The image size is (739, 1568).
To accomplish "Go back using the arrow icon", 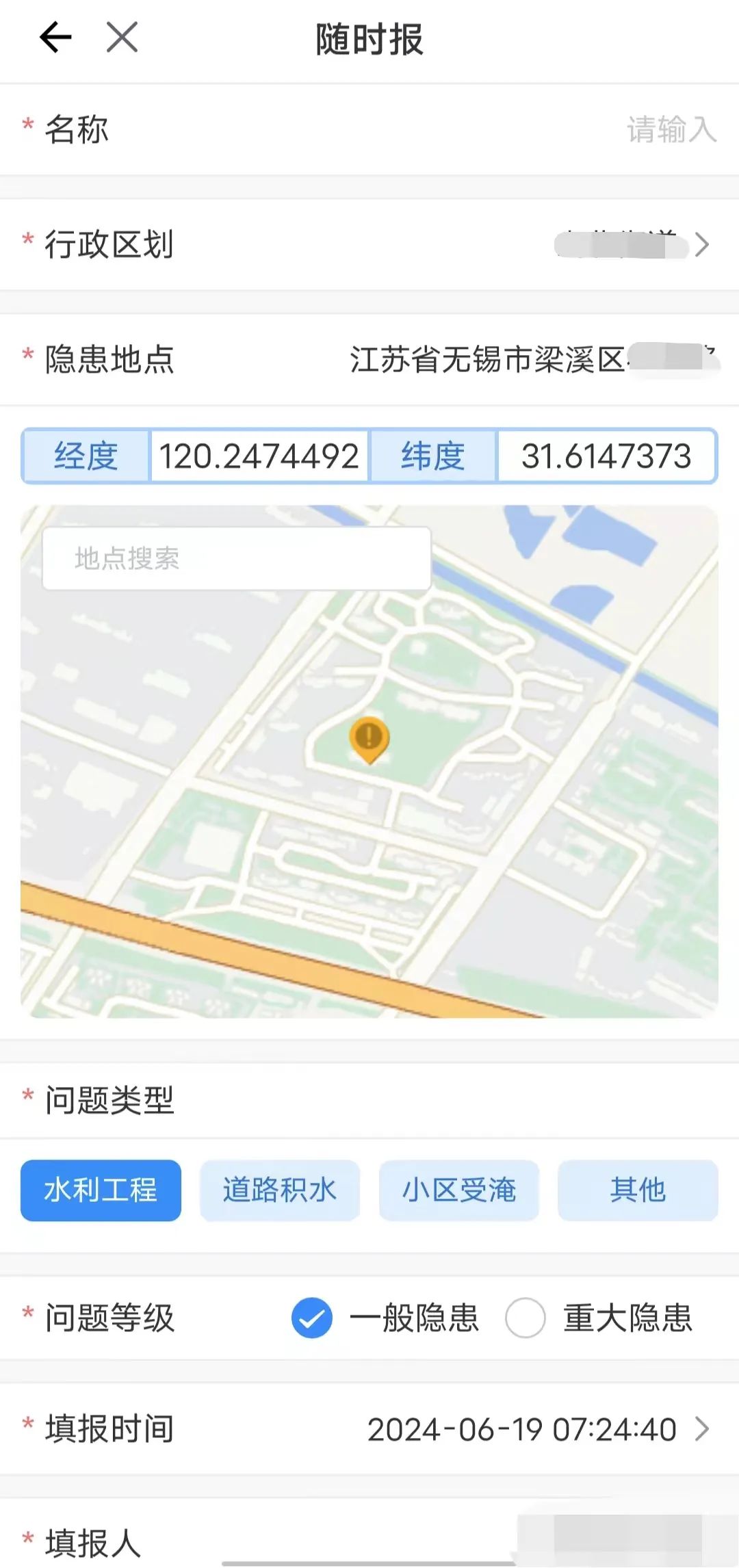I will [x=55, y=38].
